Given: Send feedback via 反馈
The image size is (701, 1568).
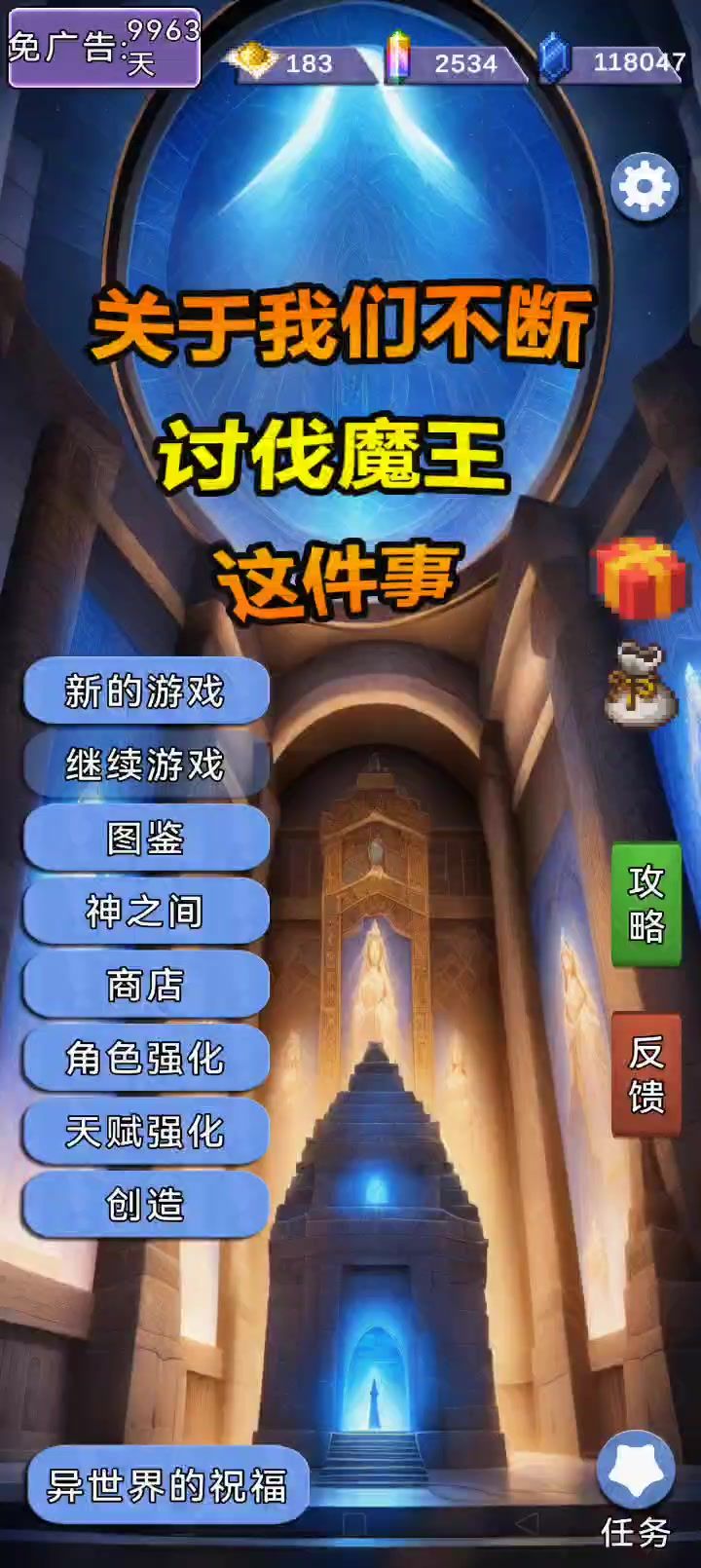Looking at the screenshot, I should coord(646,1074).
